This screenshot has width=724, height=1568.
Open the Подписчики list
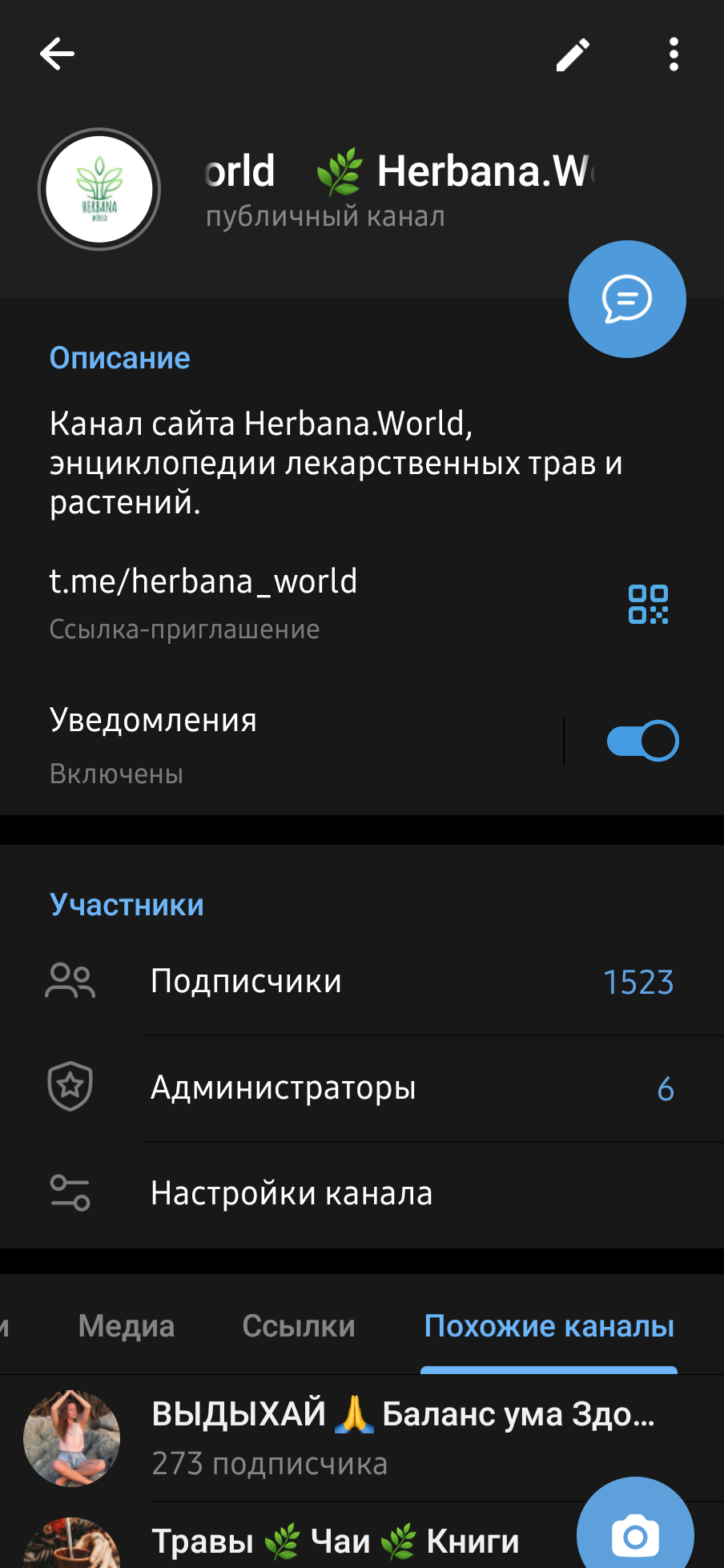point(360,982)
